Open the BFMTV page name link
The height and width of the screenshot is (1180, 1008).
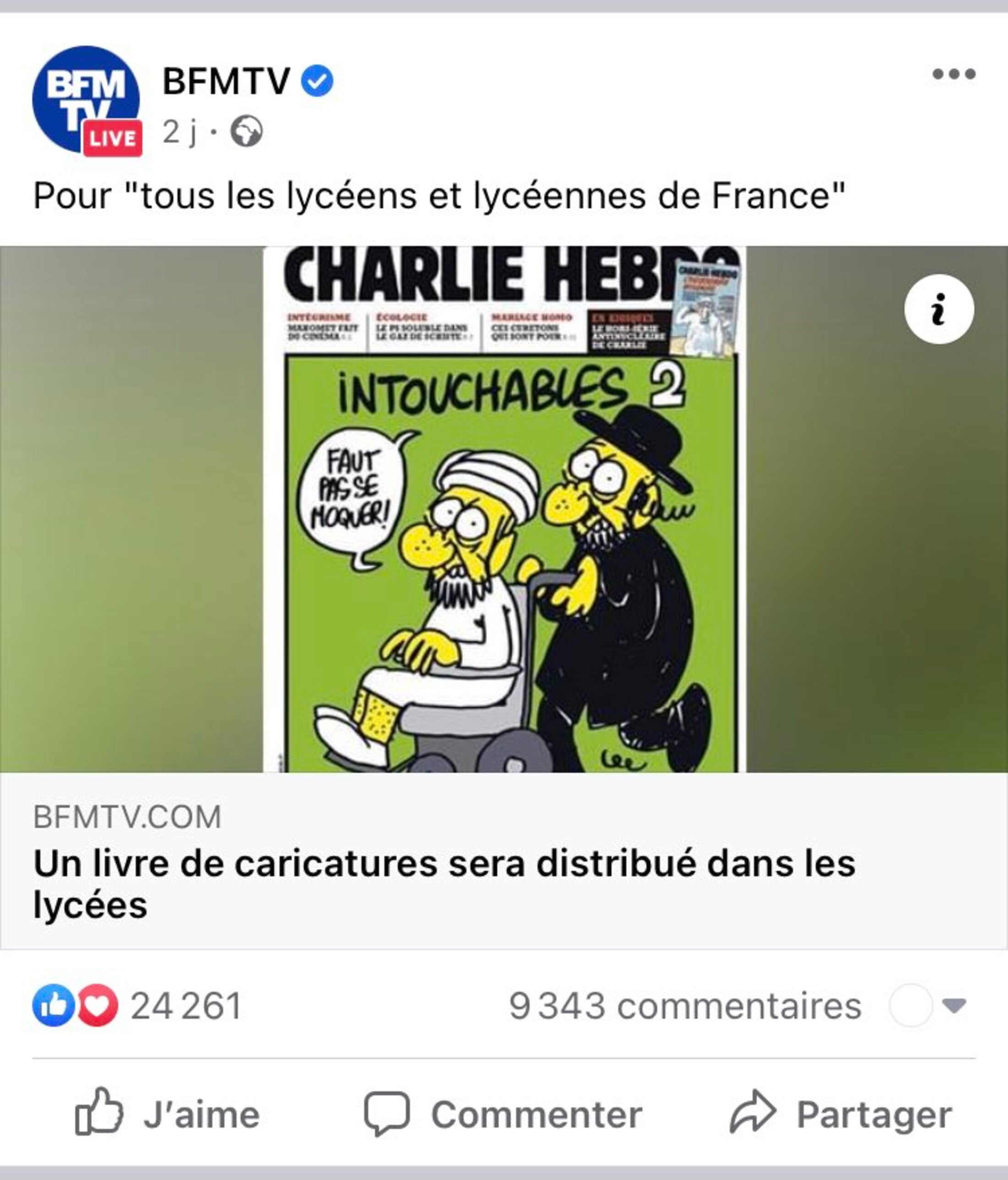tap(226, 81)
